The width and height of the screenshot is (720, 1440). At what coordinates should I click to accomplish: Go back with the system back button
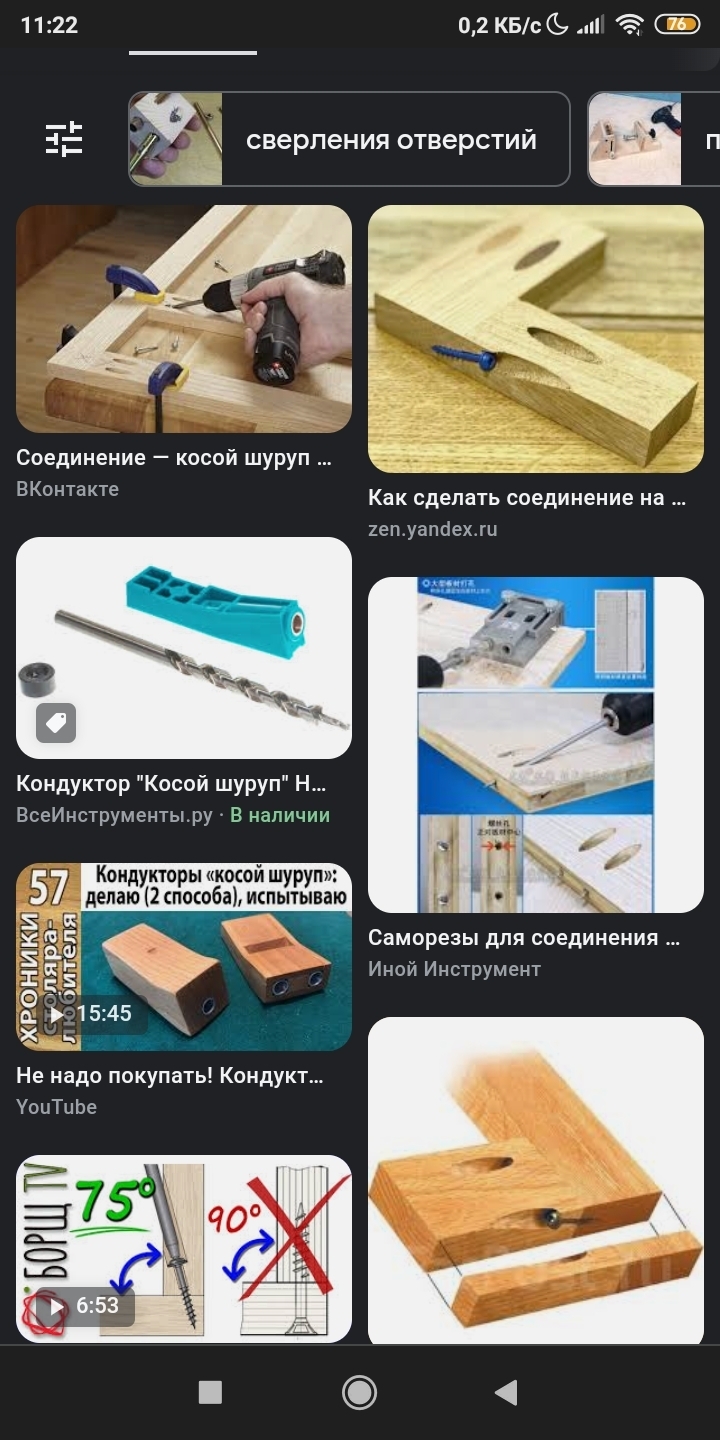click(507, 1392)
